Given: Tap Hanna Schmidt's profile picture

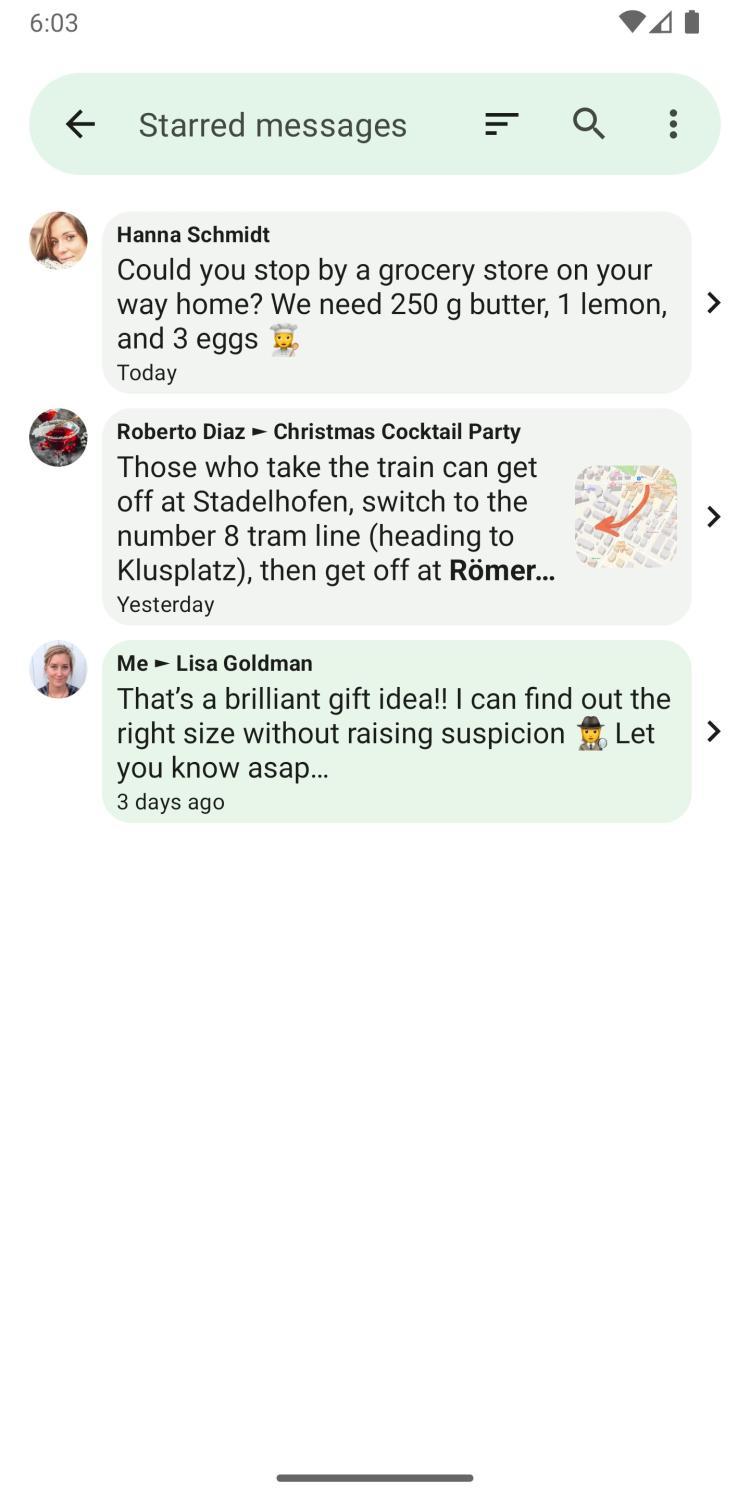Looking at the screenshot, I should pos(58,240).
